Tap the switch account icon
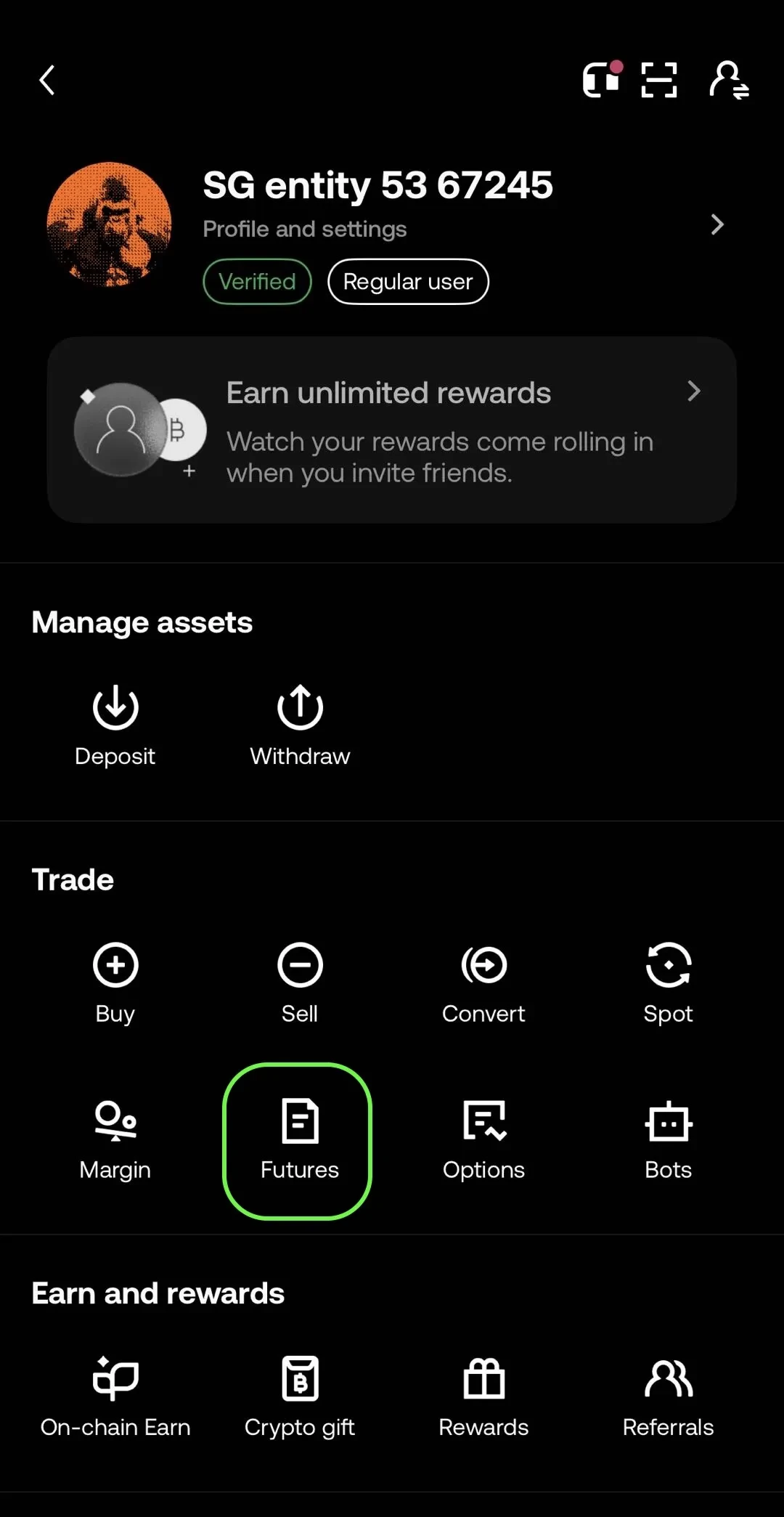Image resolution: width=784 pixels, height=1517 pixels. (728, 80)
